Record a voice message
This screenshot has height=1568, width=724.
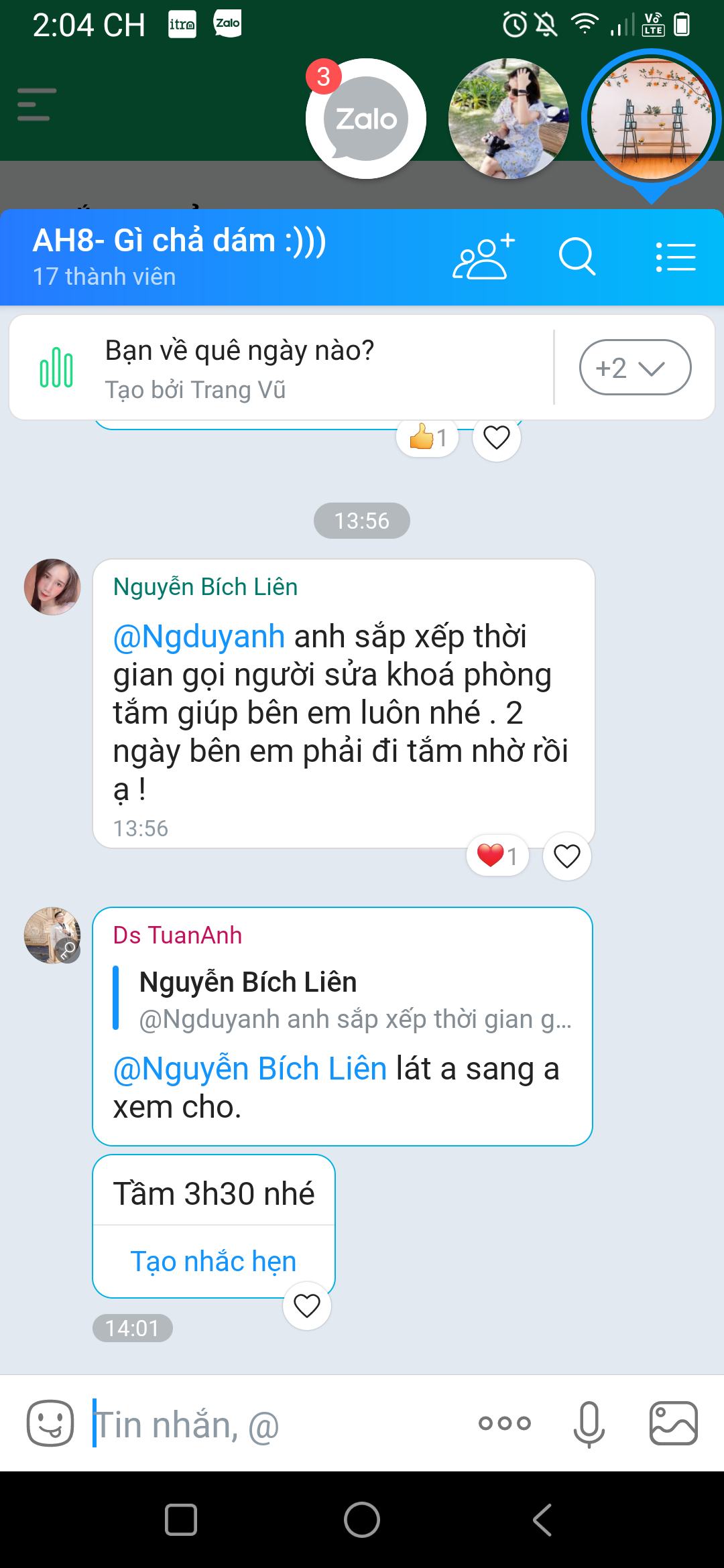coord(589,1423)
